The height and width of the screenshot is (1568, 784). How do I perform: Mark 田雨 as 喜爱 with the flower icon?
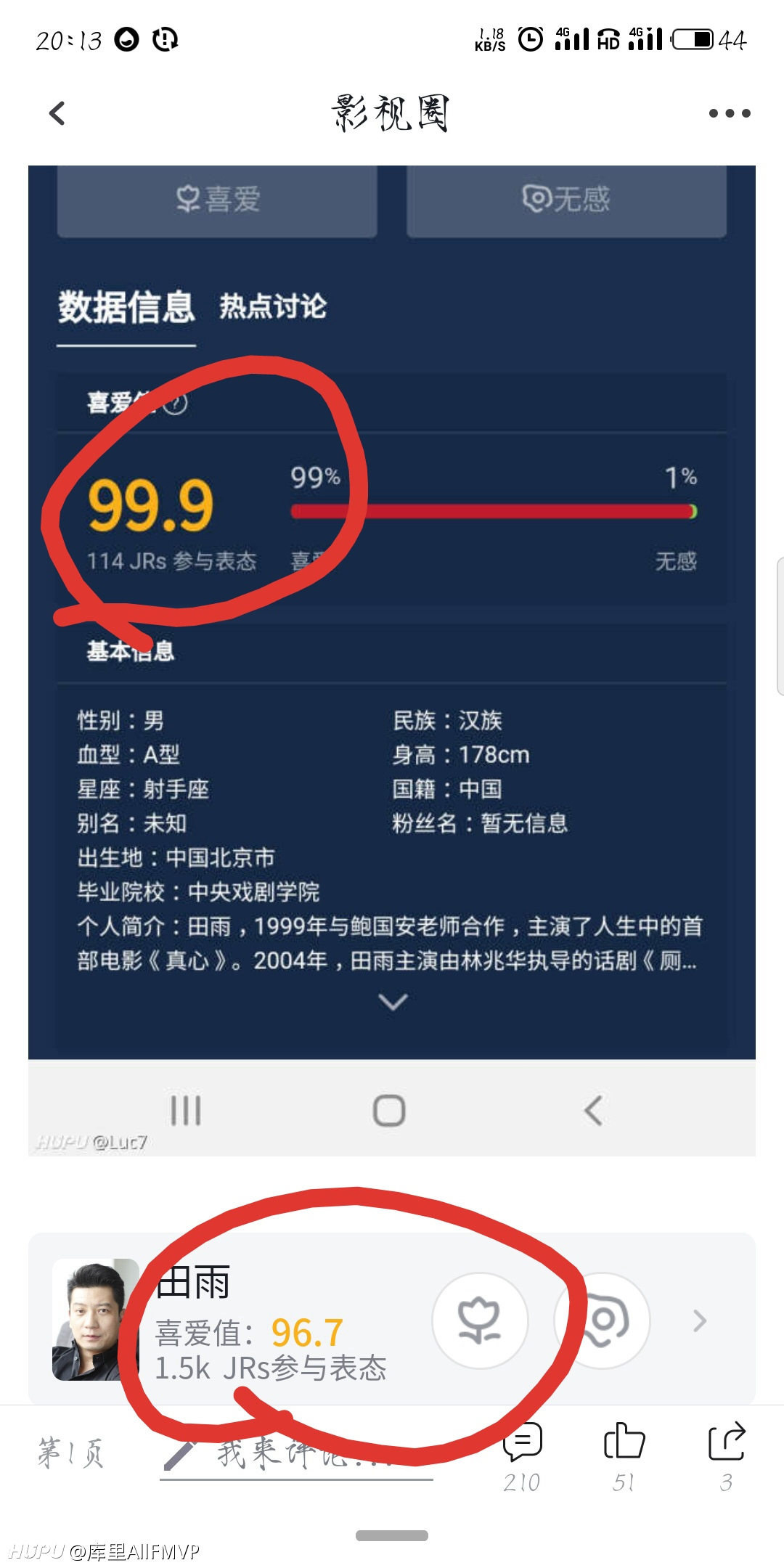[480, 1321]
